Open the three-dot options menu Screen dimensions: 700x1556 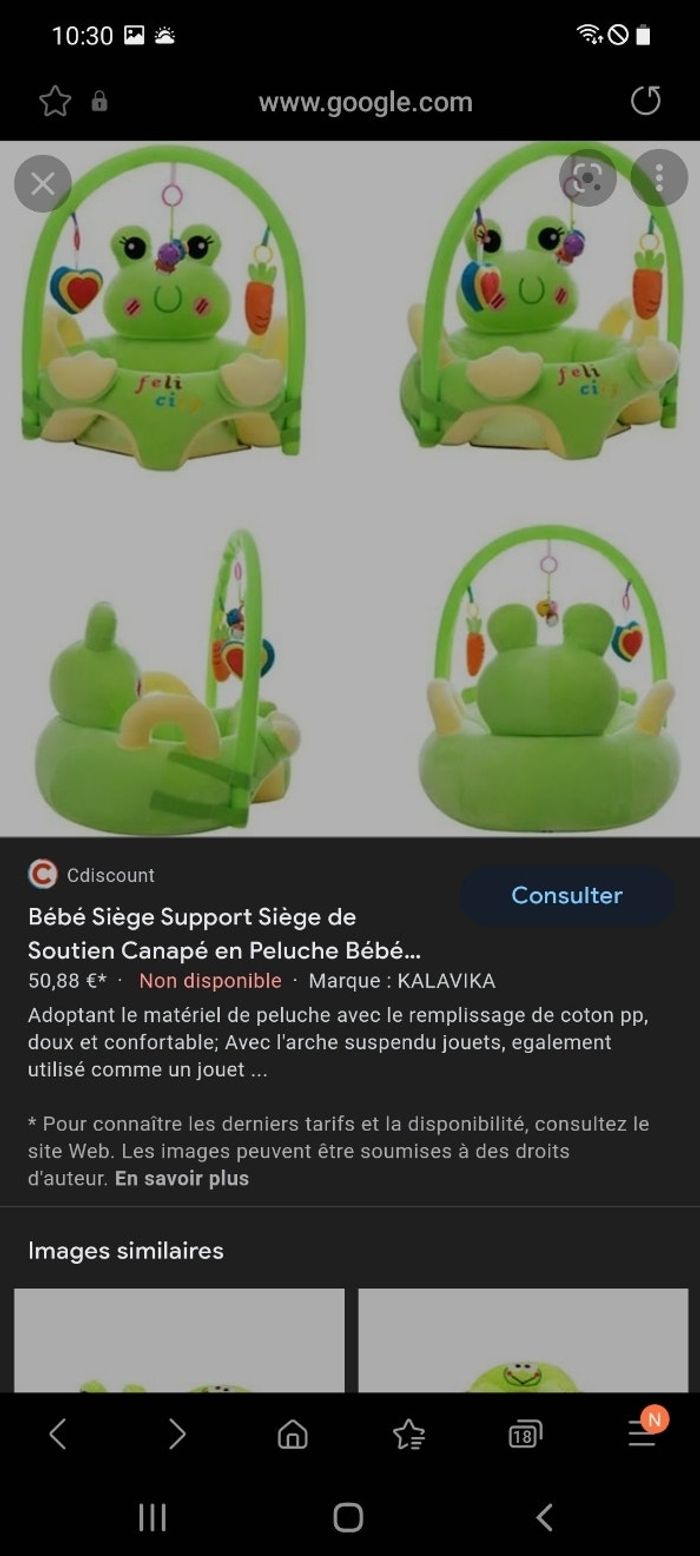coord(659,178)
